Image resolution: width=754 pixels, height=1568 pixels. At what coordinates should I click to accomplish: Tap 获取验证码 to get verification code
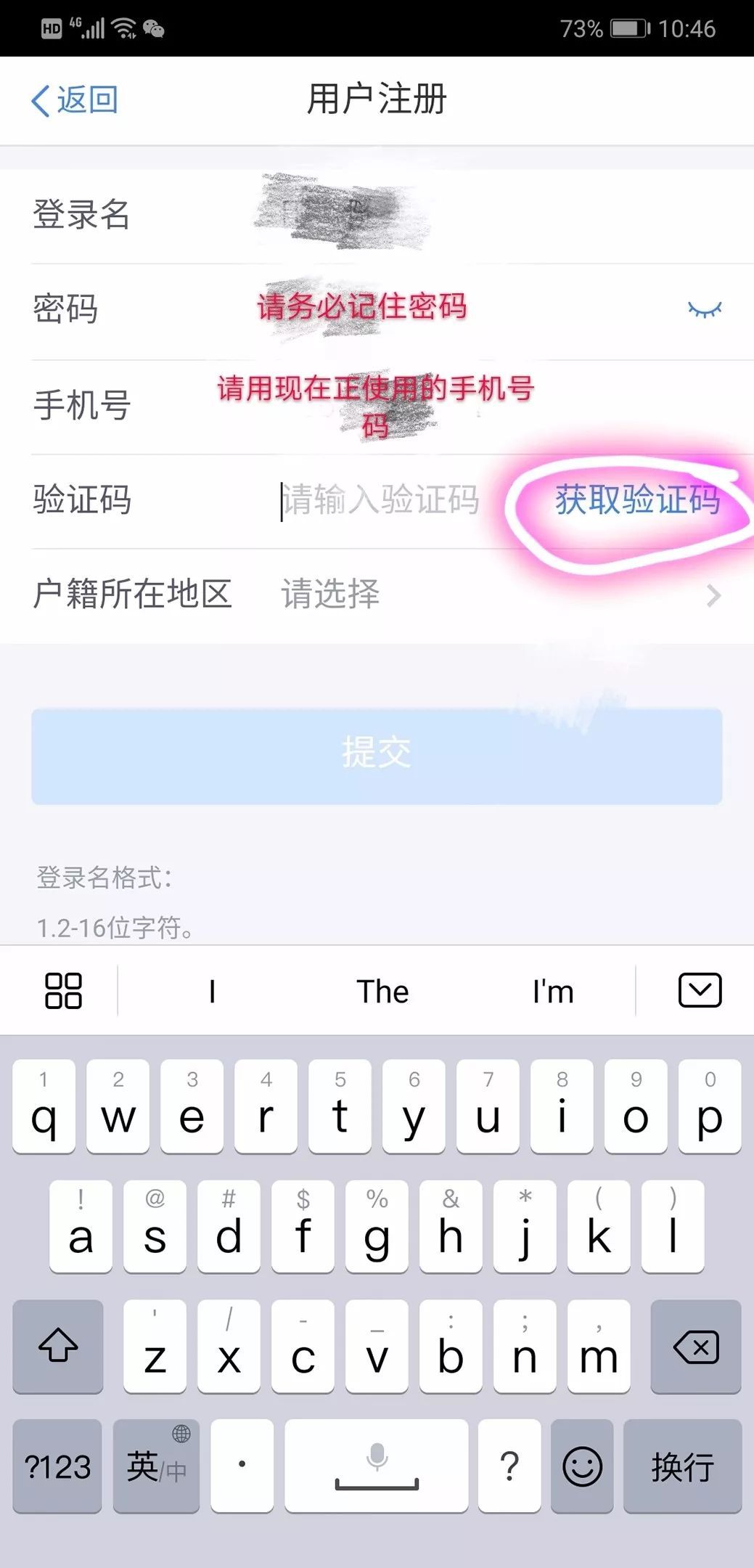tap(637, 500)
